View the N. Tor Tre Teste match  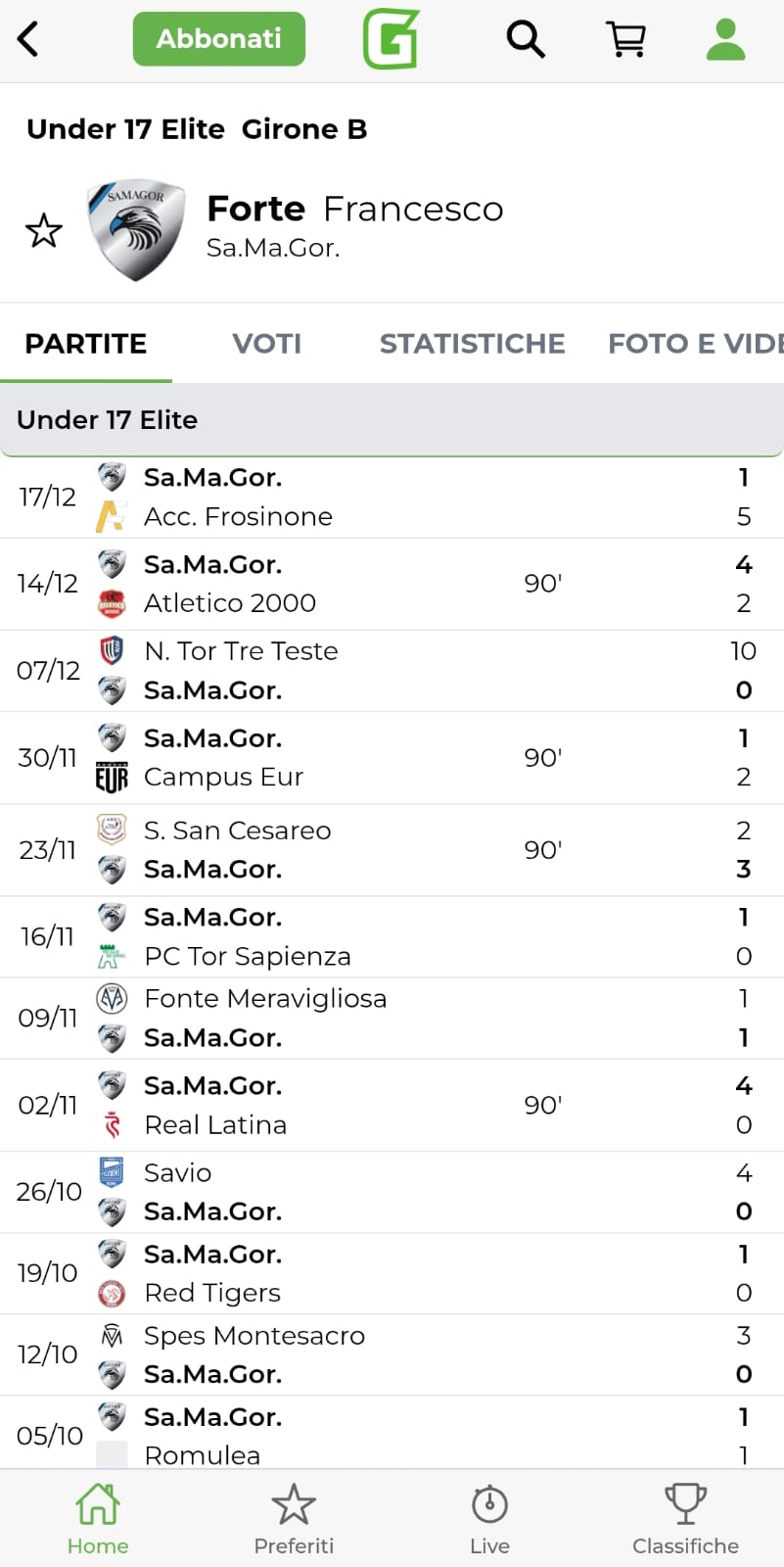pos(392,671)
